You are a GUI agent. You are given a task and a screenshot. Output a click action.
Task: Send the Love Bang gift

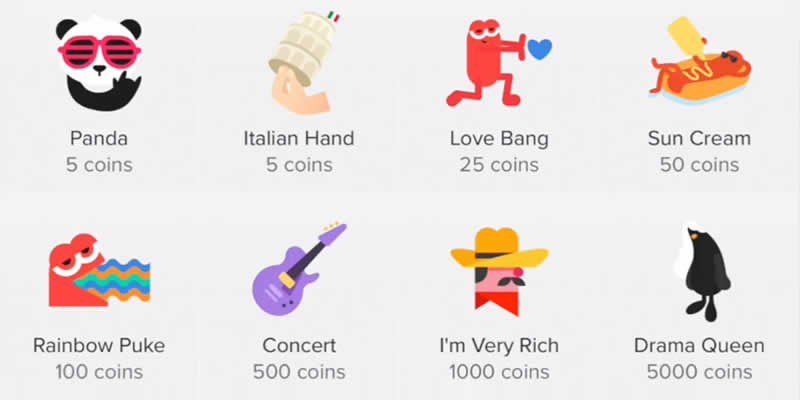click(498, 65)
